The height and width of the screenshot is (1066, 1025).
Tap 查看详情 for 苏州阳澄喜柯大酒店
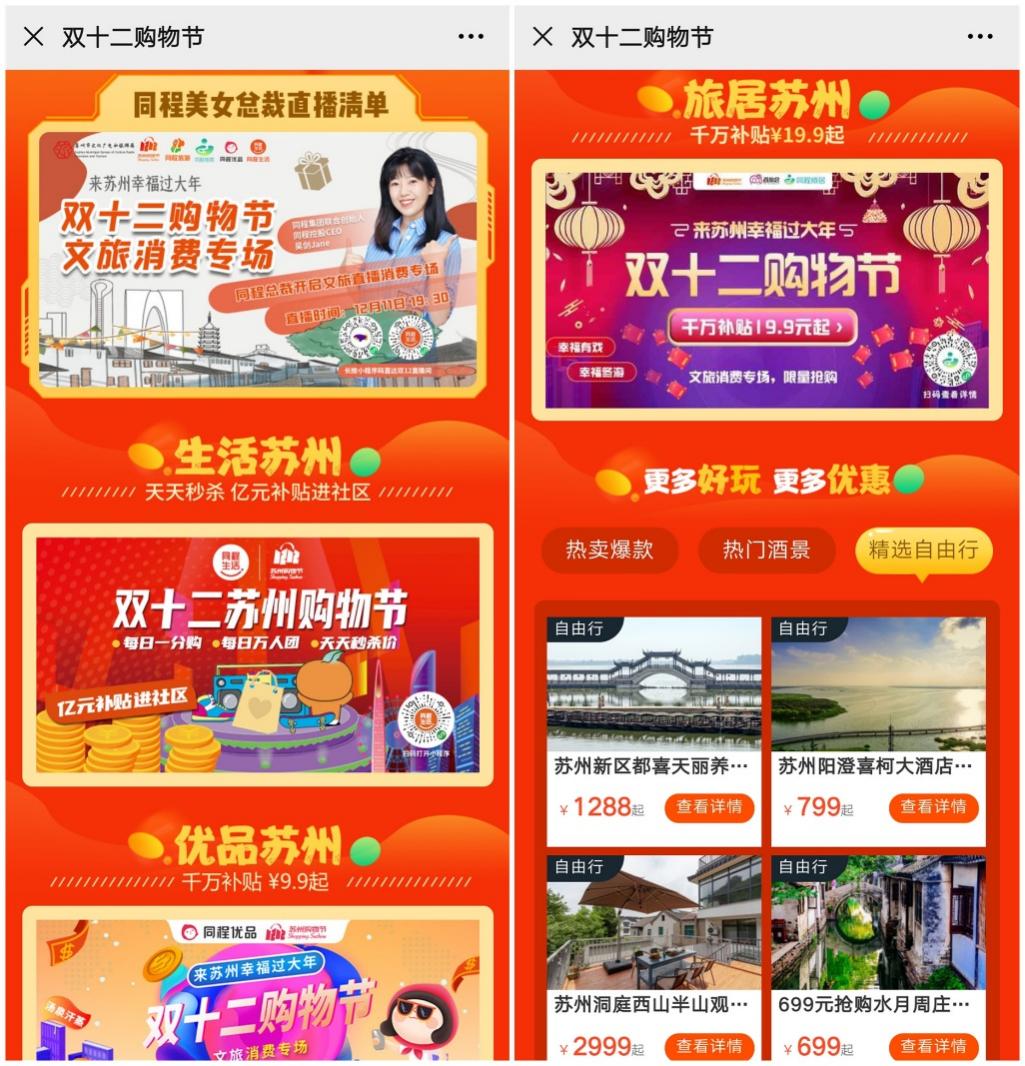coord(933,807)
